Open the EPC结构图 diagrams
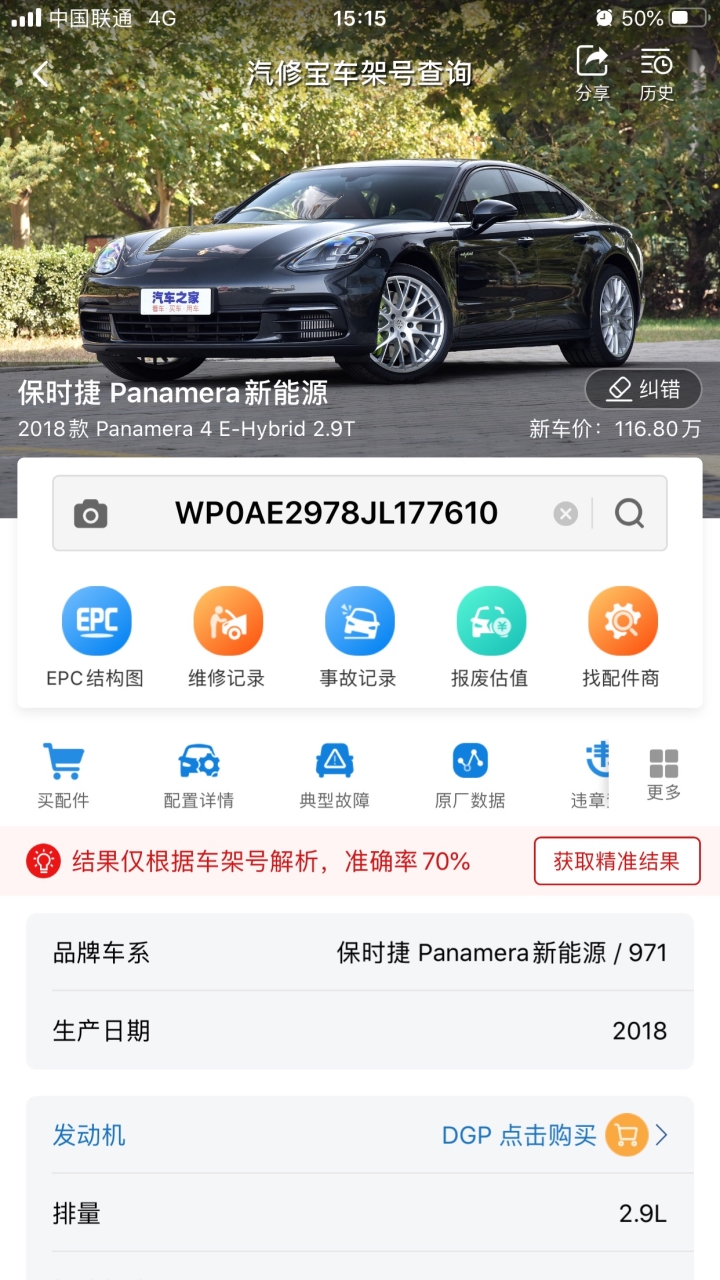This screenshot has width=720, height=1280. [x=96, y=637]
